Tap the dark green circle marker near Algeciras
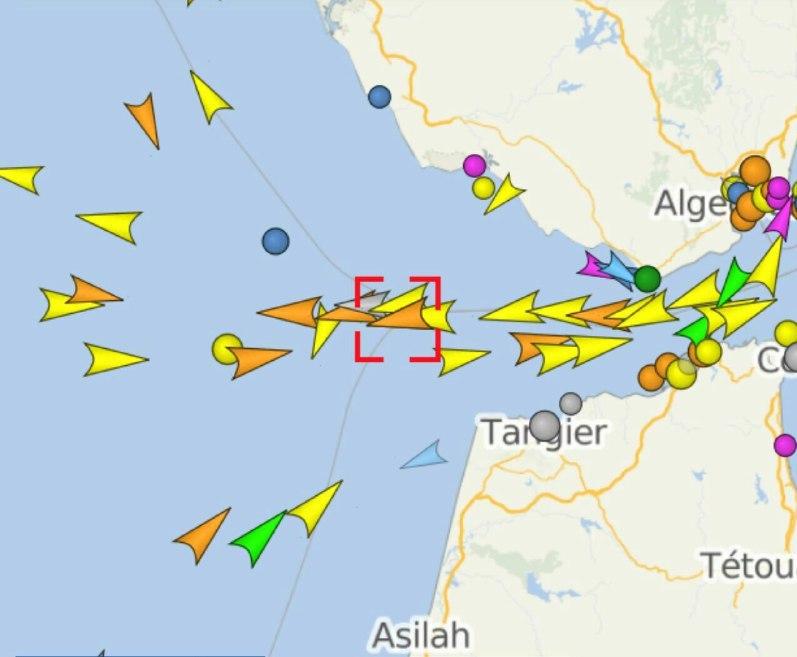The height and width of the screenshot is (657, 797). point(647,277)
